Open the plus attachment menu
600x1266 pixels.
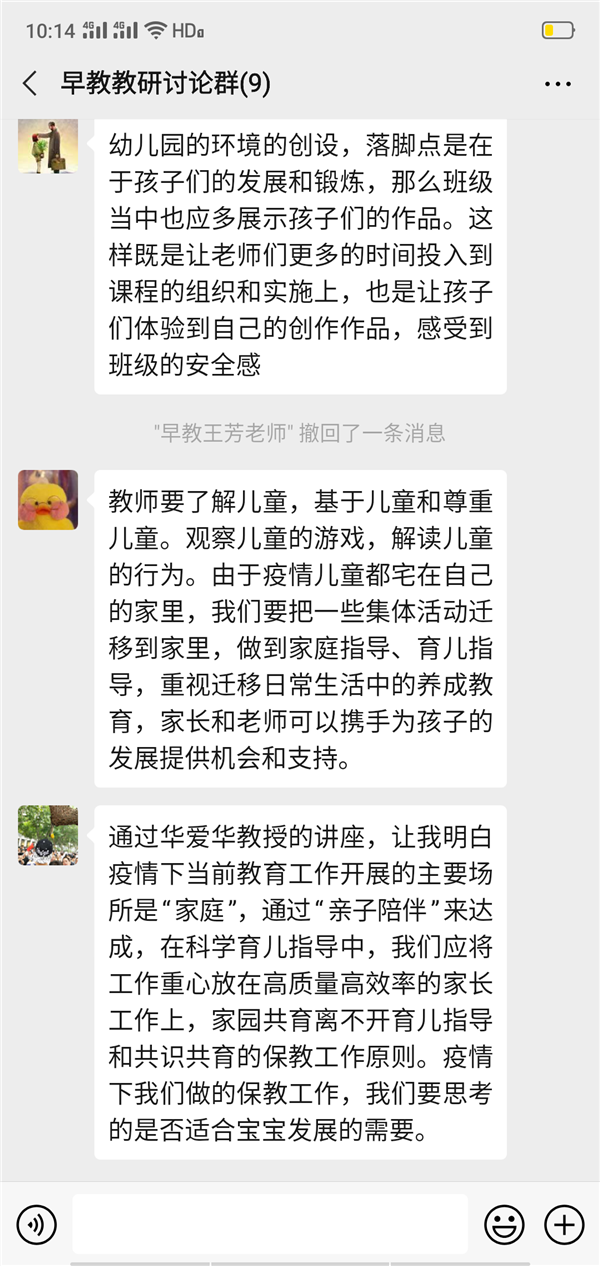[x=564, y=1223]
